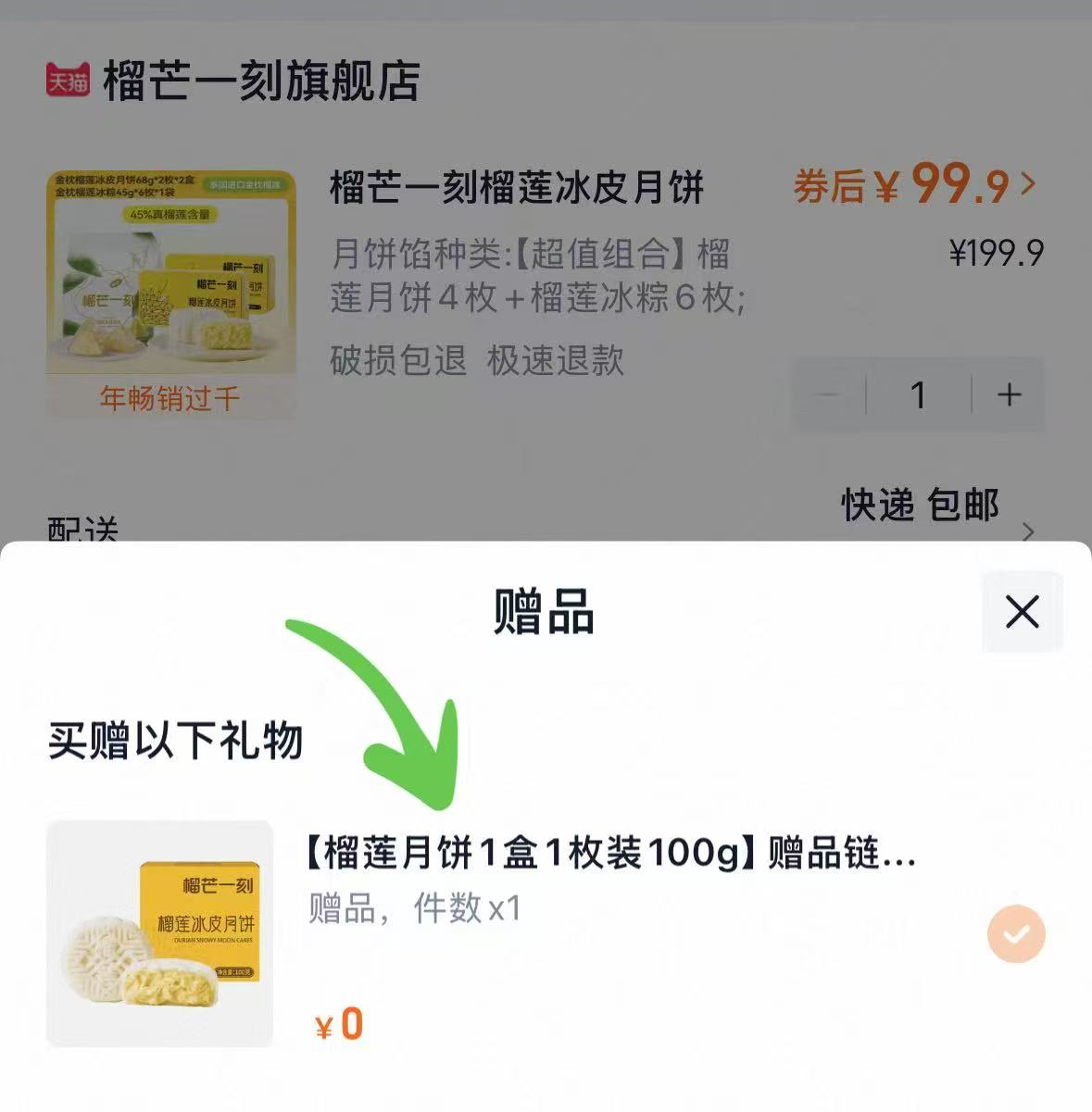Toggle the orange checkmark to deselect the gift
This screenshot has width=1092, height=1112.
pyautogui.click(x=1016, y=935)
